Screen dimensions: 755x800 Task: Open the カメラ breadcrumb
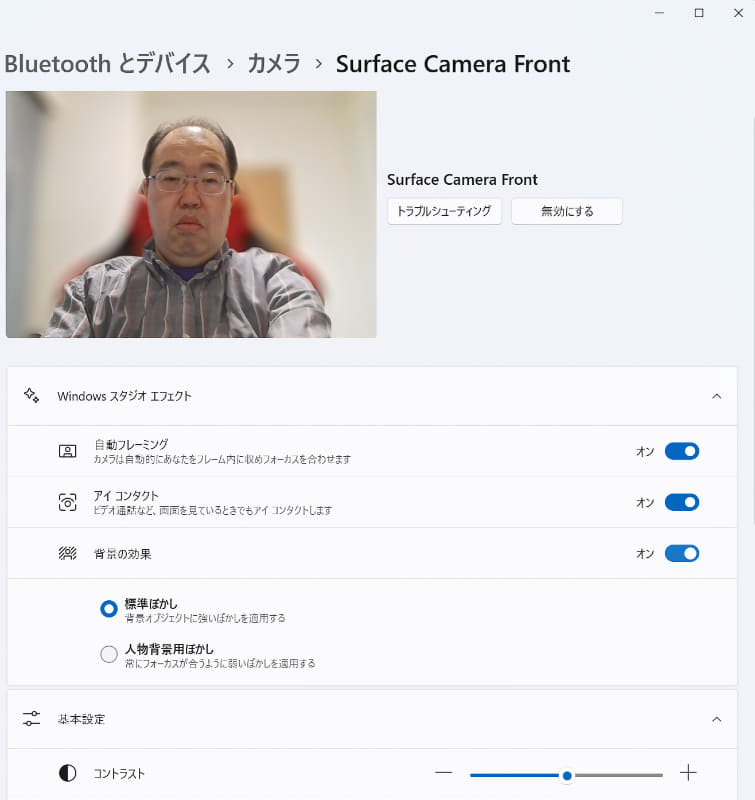coord(273,64)
